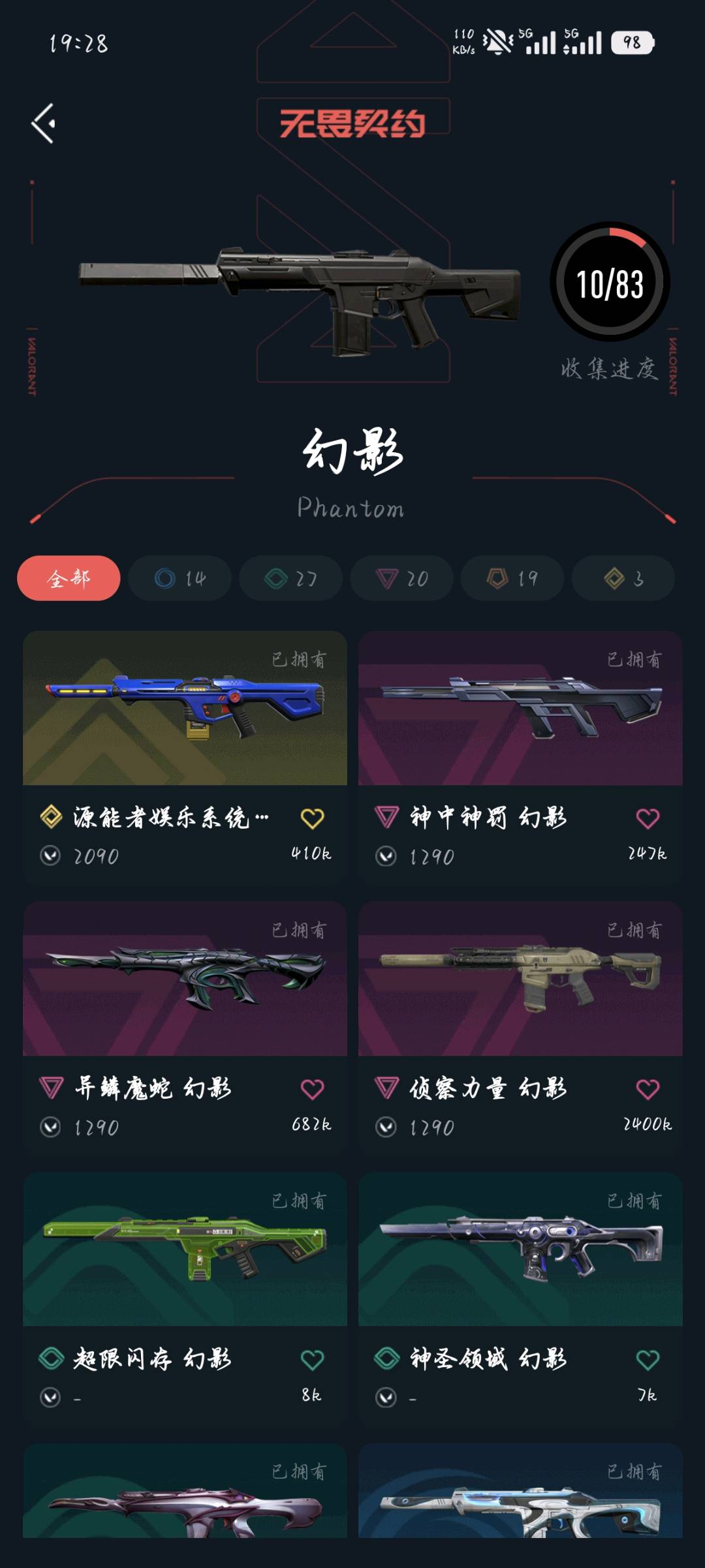Screen dimensions: 705x1568
Task: Like the 超限闪存 幻影 skin
Action: click(x=312, y=1360)
